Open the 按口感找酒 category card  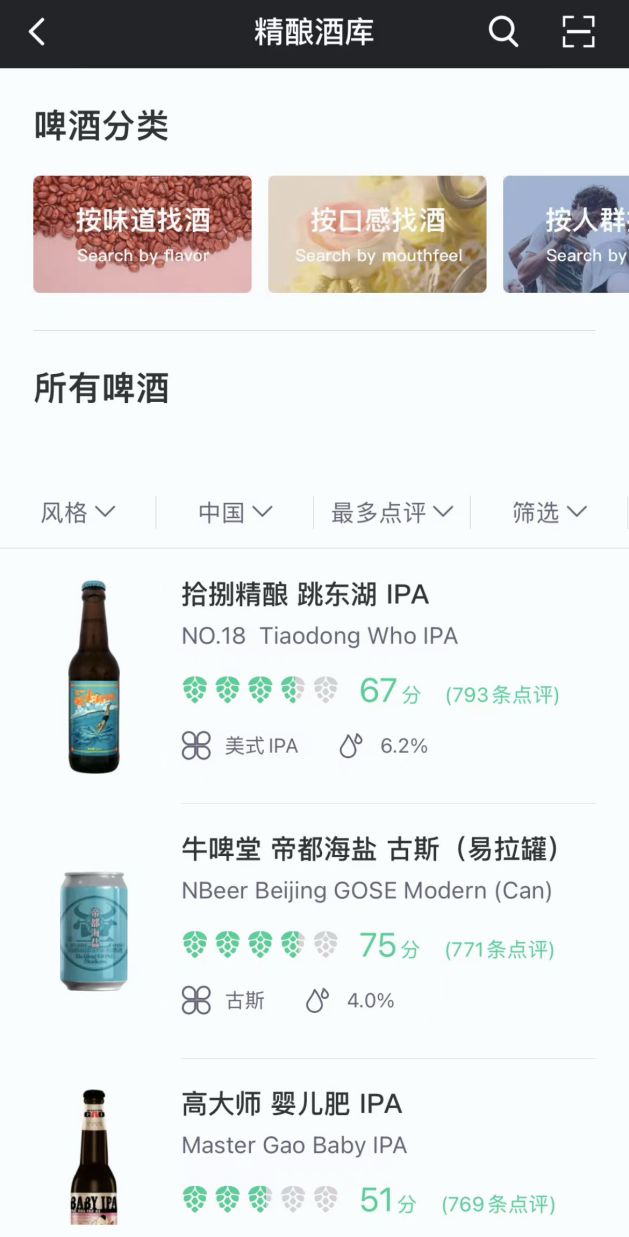pos(377,234)
